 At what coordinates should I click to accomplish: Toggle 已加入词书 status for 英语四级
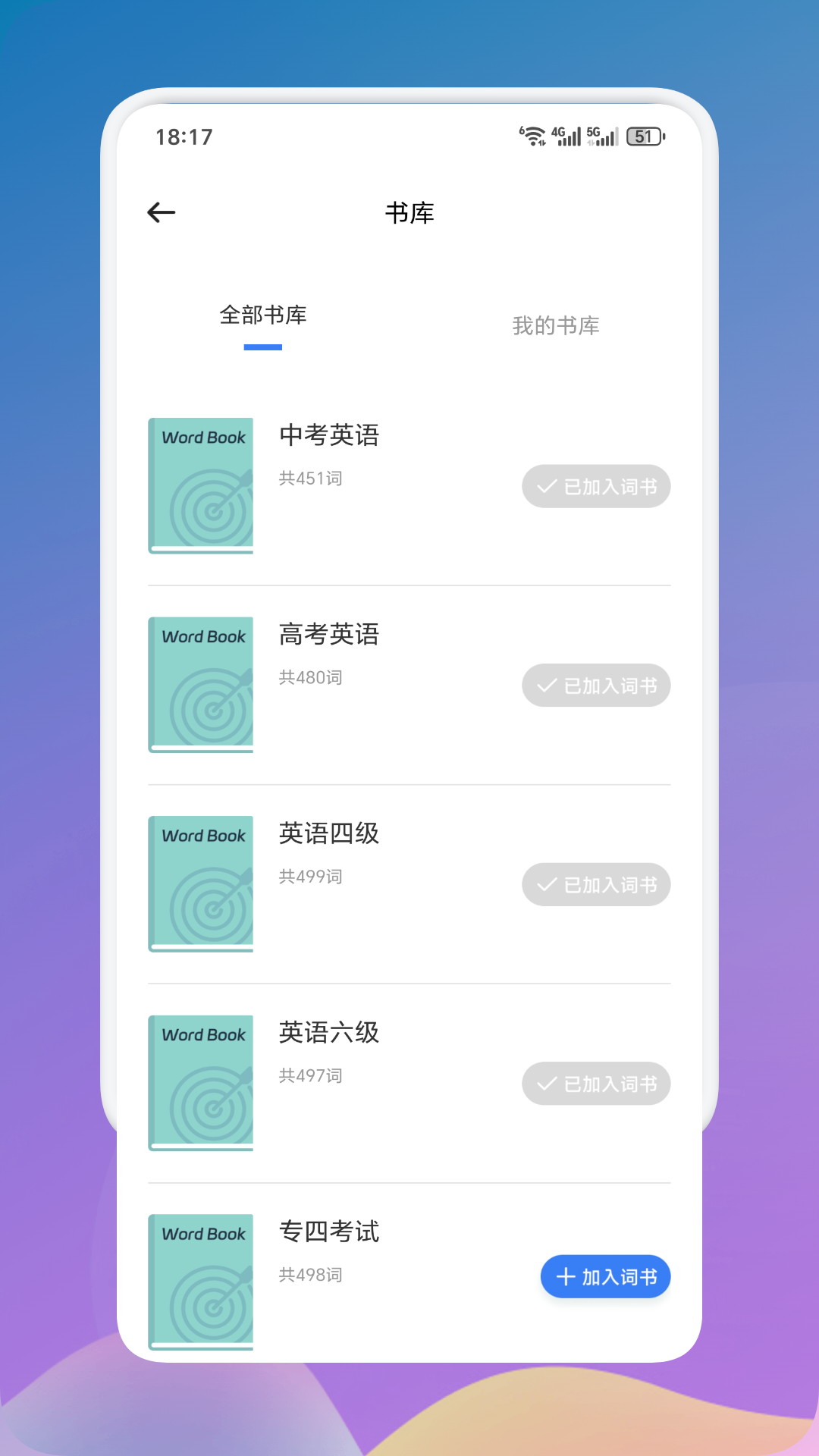click(596, 884)
